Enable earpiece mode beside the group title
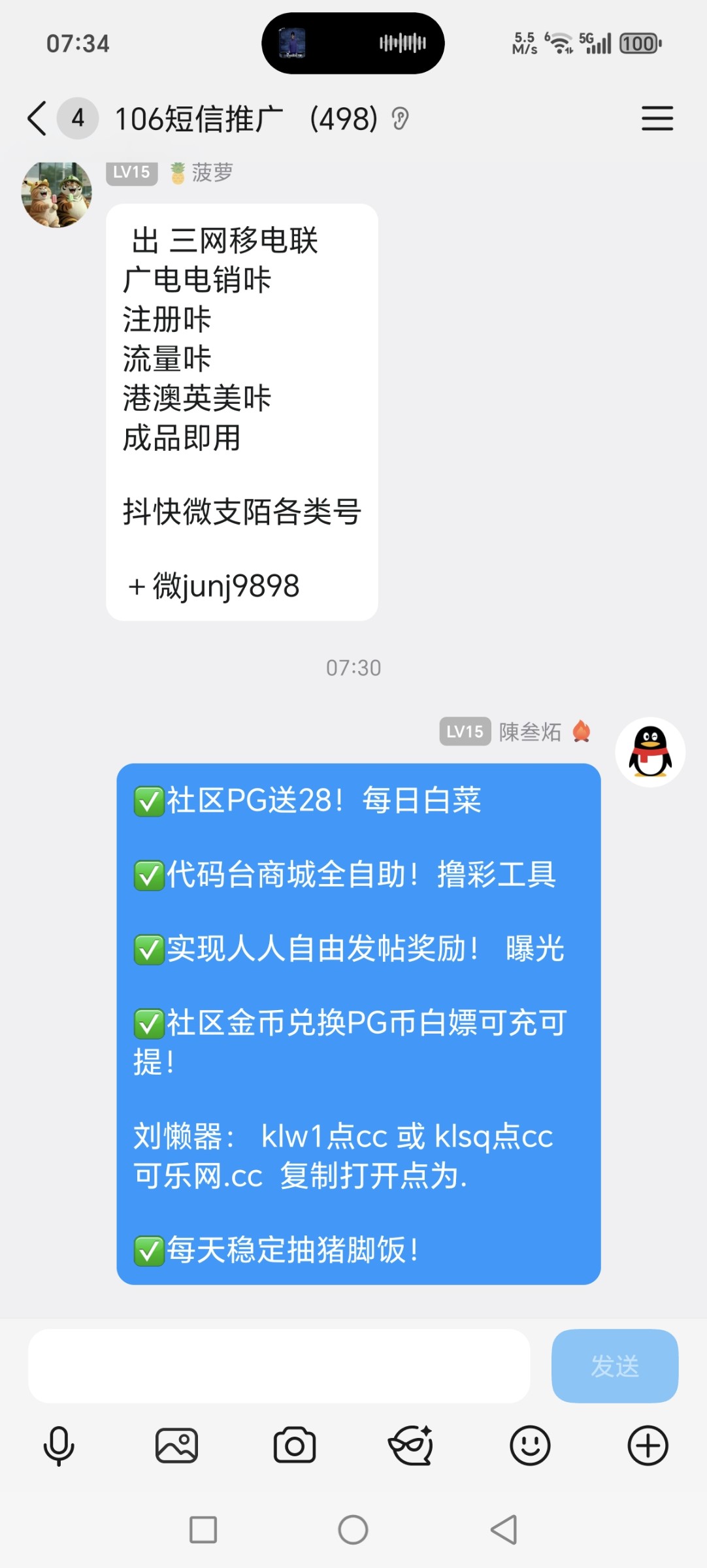 401,120
